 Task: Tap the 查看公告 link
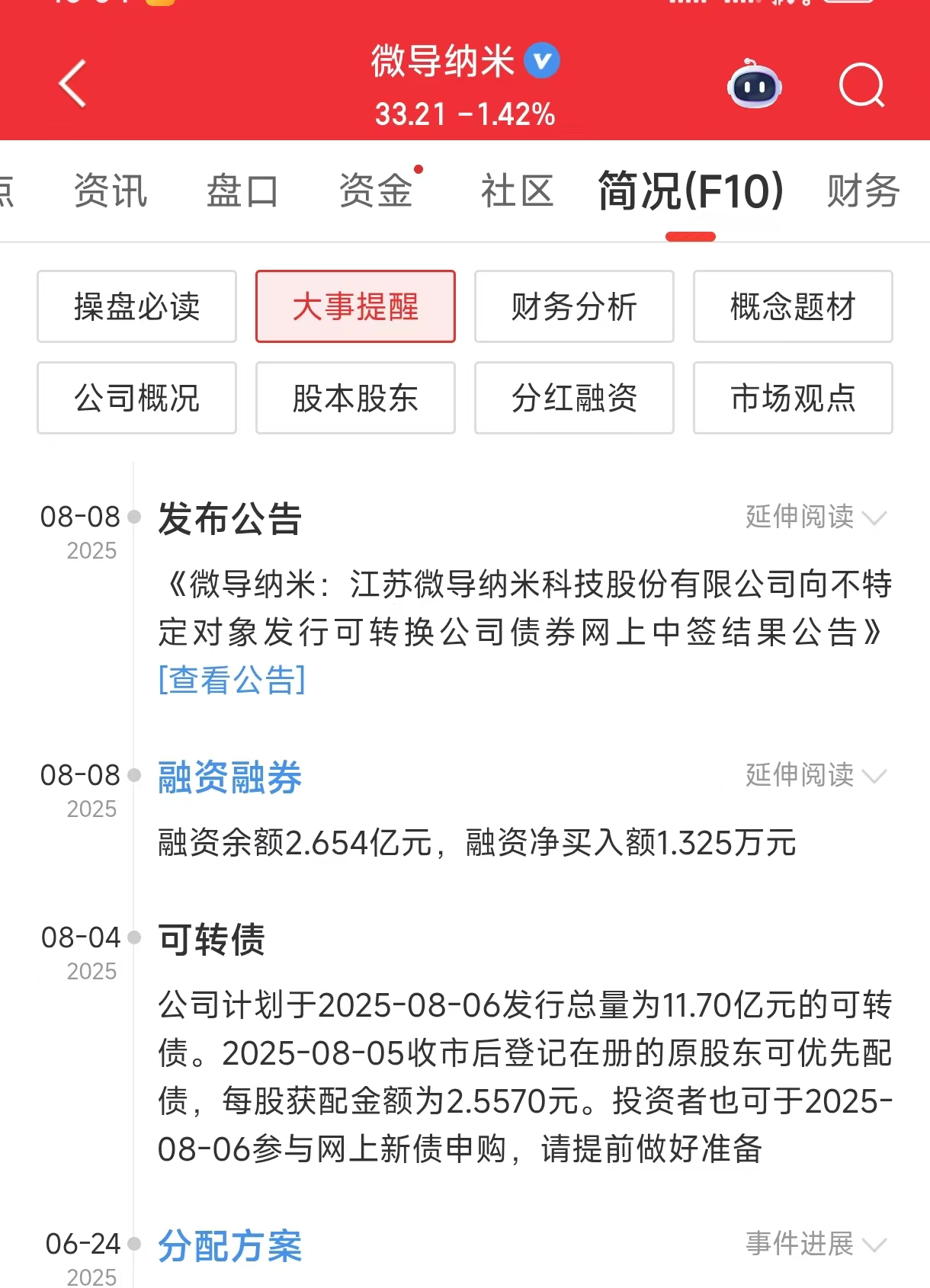pos(232,680)
